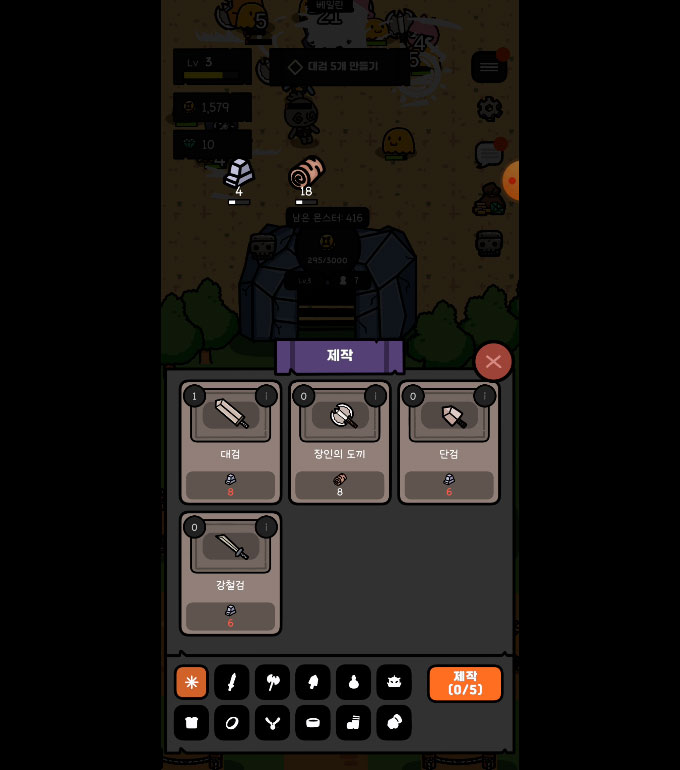680x770 pixels.
Task: Select the 대검 recipe card
Action: [230, 442]
